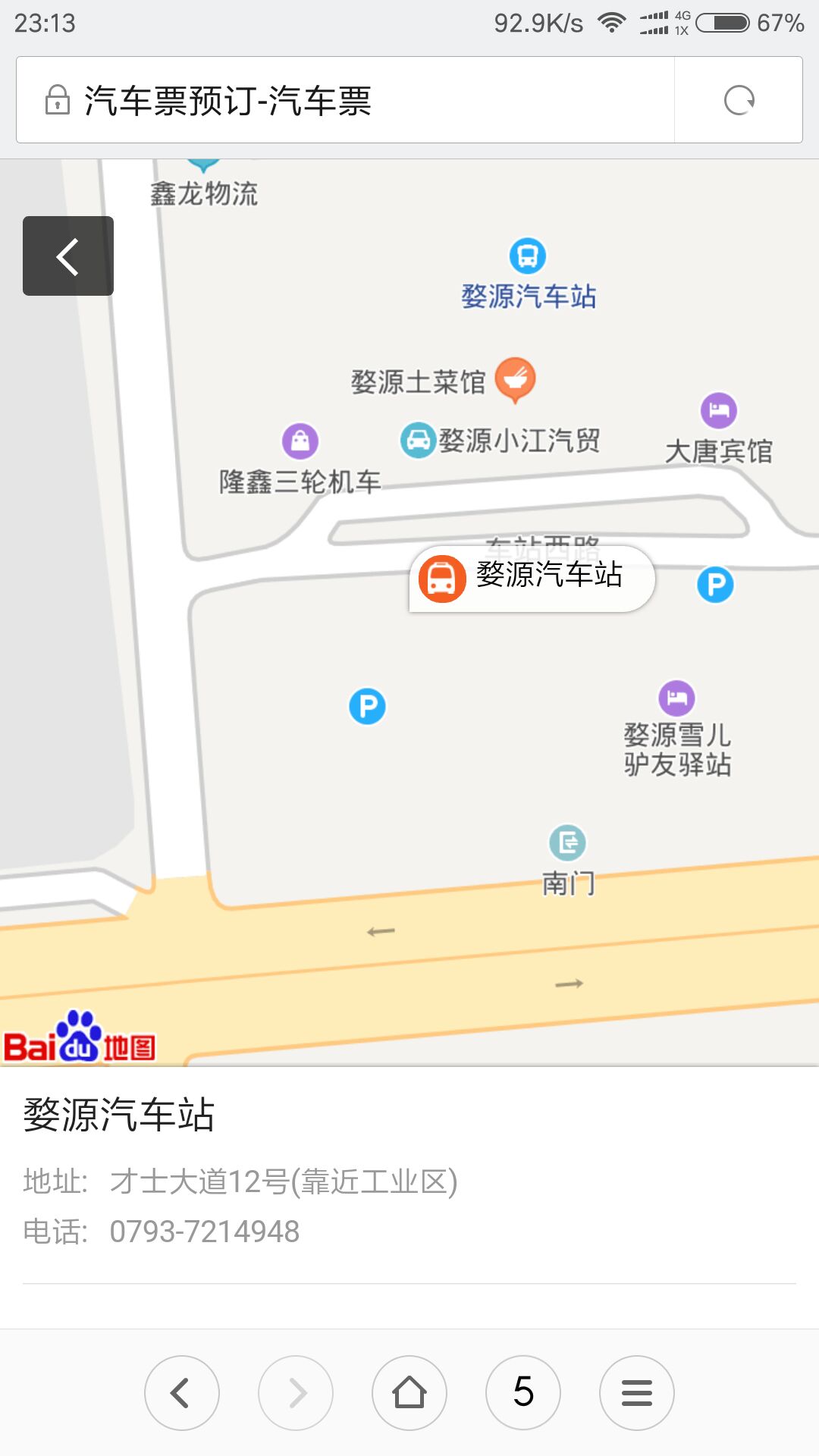Reload the page with the refresh icon
819x1456 pixels.
pyautogui.click(x=739, y=100)
